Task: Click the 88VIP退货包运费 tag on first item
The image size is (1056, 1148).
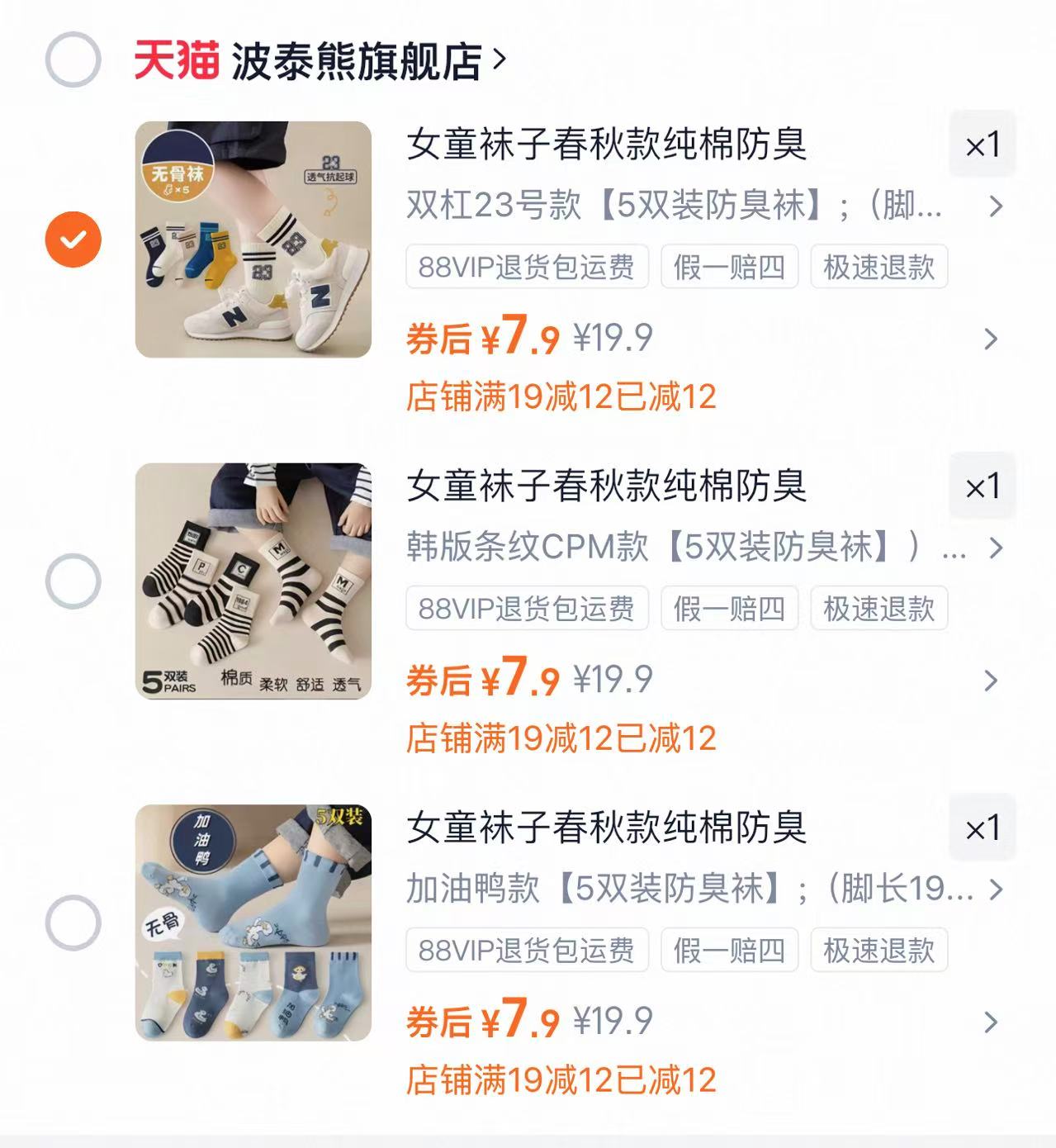Action: [526, 268]
